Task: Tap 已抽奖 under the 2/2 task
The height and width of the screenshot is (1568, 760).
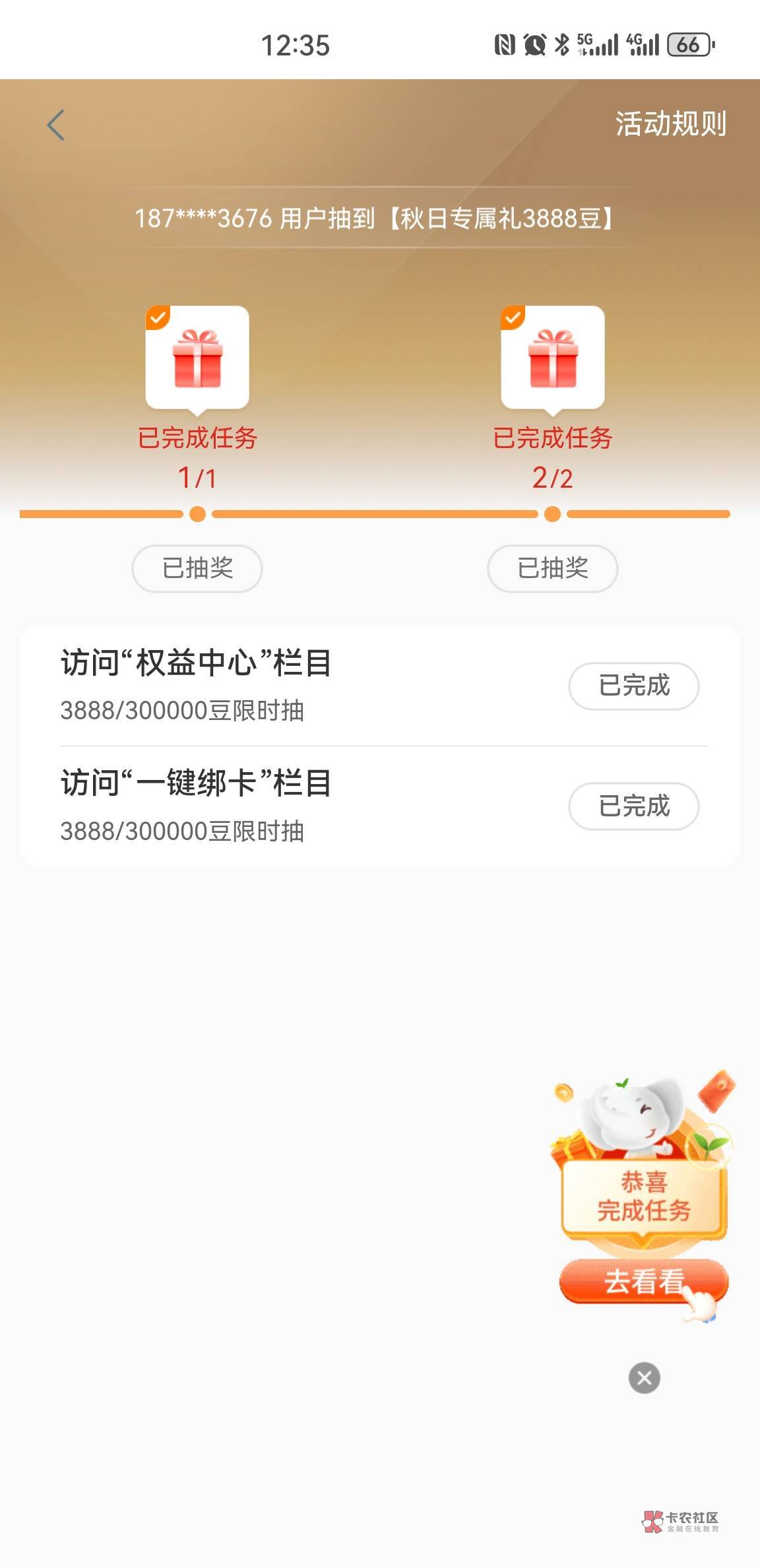Action: (553, 568)
